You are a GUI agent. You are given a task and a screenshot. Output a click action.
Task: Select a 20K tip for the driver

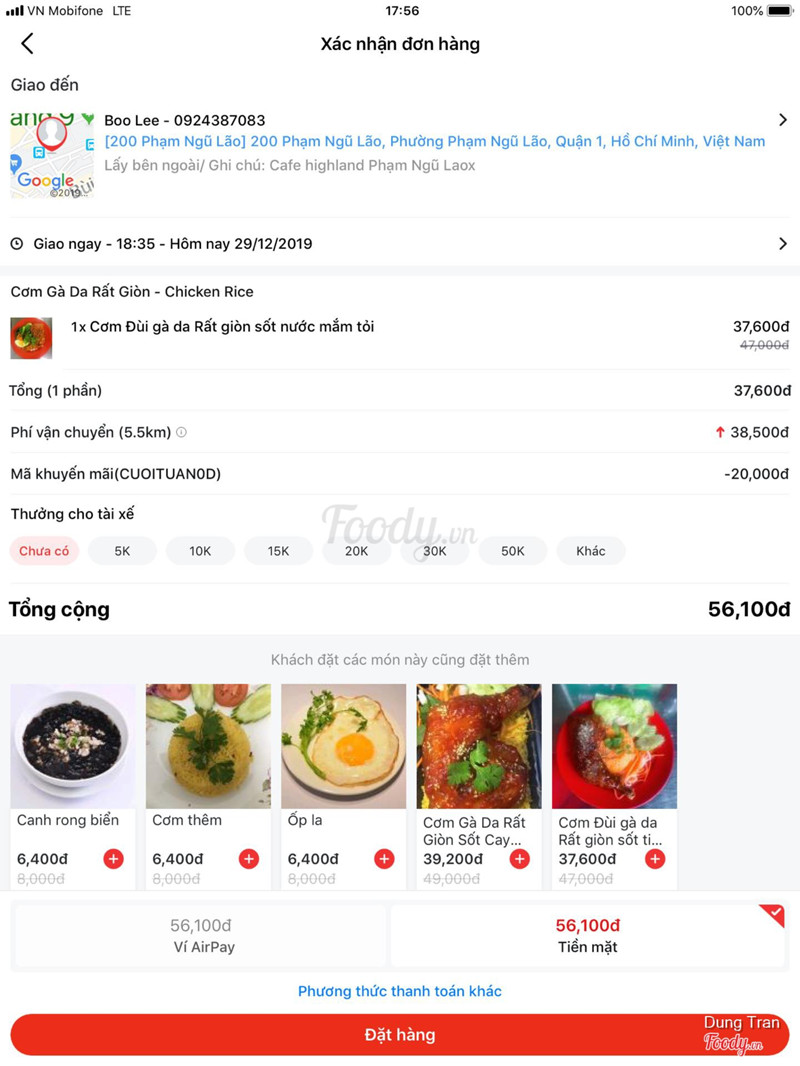click(x=356, y=551)
